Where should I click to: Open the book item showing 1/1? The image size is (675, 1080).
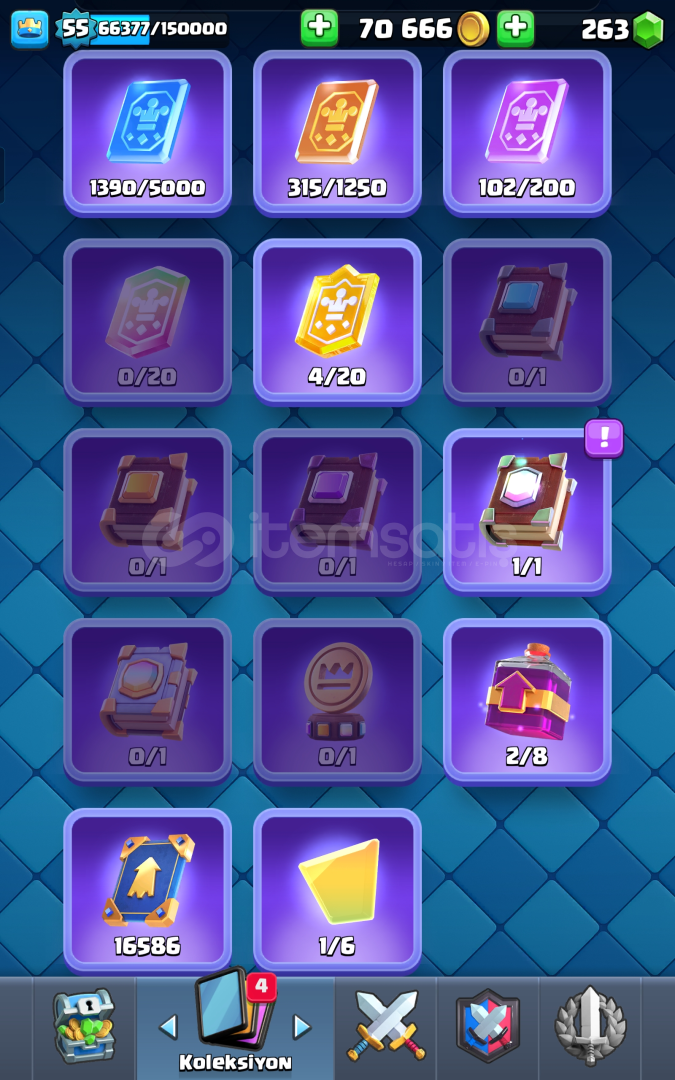527,510
